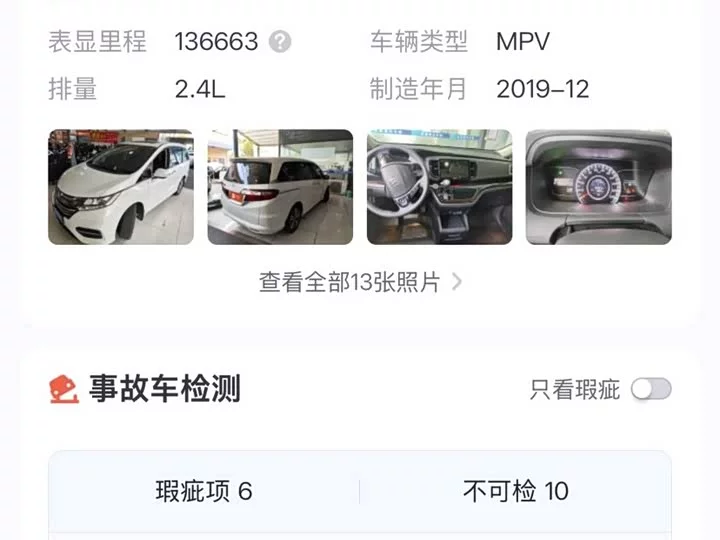Open the dashboard gauge photo
The image size is (720, 540).
tap(599, 187)
